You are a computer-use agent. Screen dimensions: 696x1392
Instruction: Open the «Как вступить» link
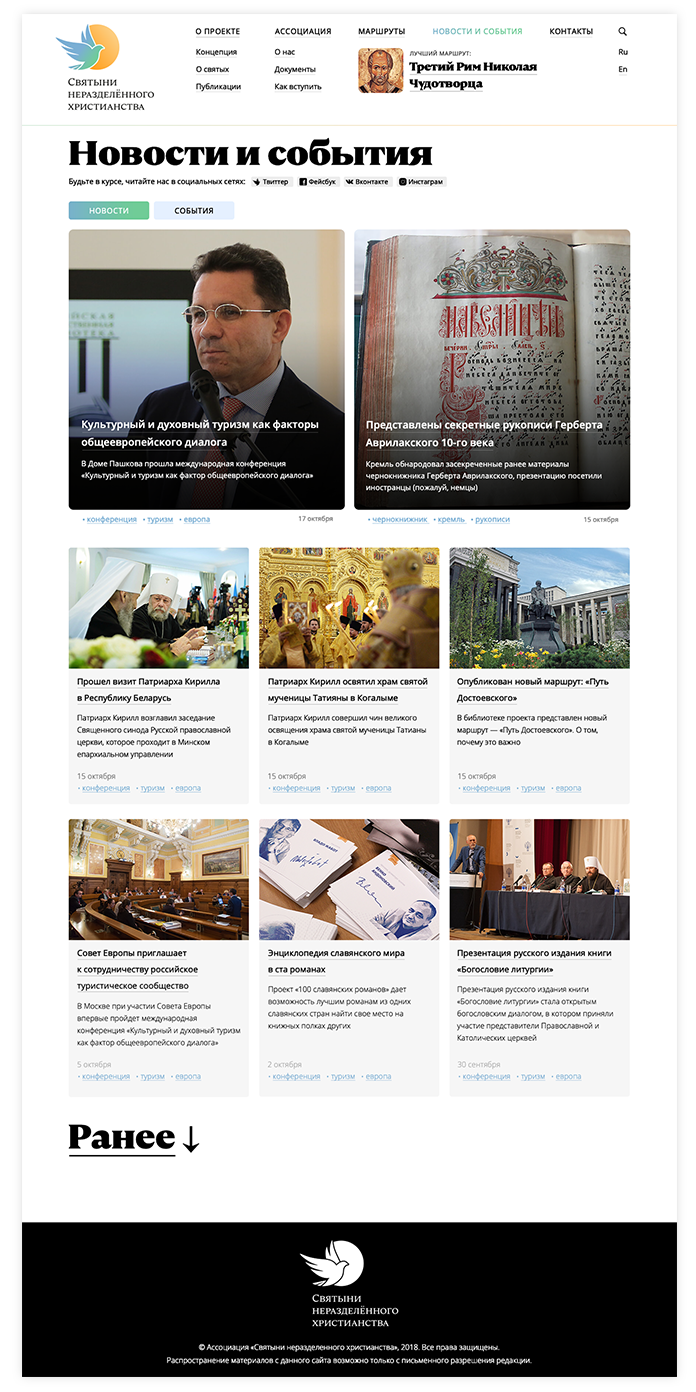pyautogui.click(x=297, y=87)
